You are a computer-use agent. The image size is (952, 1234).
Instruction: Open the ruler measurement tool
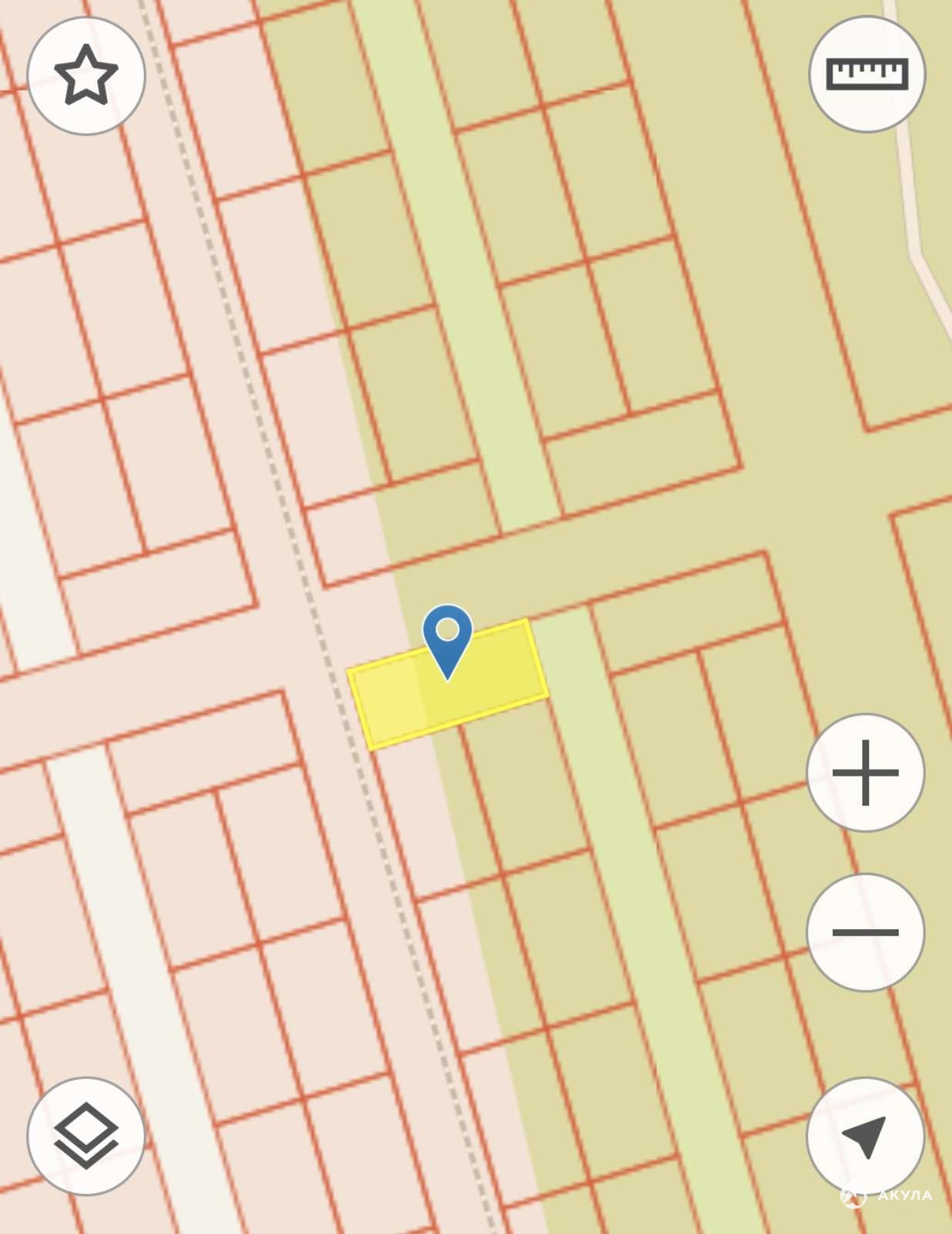(x=866, y=74)
